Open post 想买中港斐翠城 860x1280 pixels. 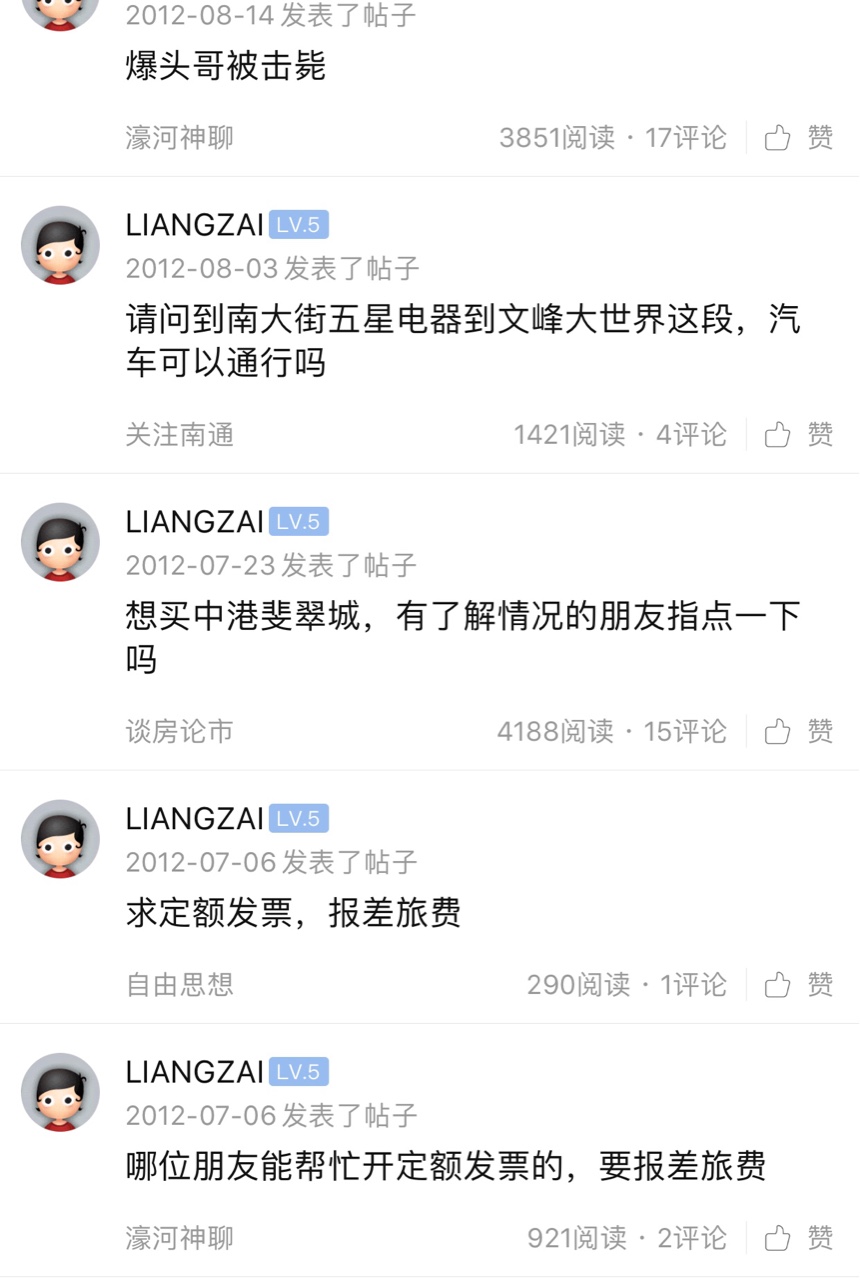(x=462, y=637)
